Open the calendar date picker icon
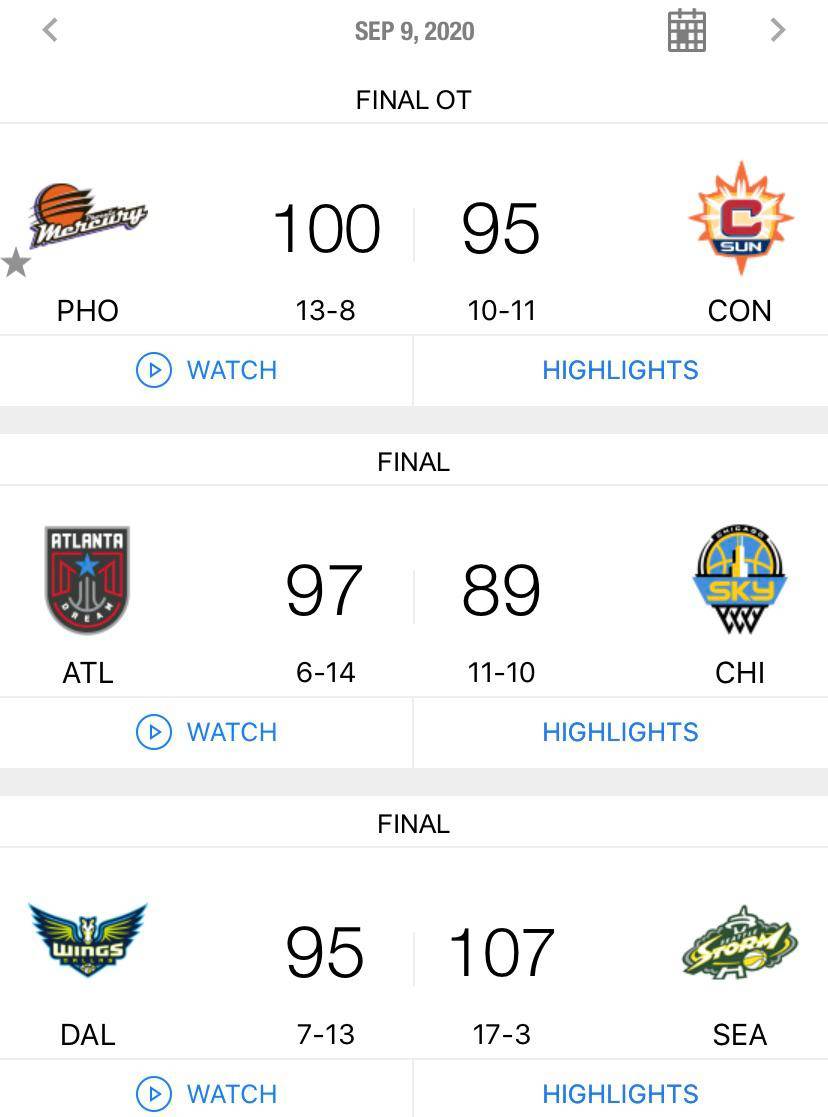Image resolution: width=828 pixels, height=1117 pixels. [x=686, y=30]
